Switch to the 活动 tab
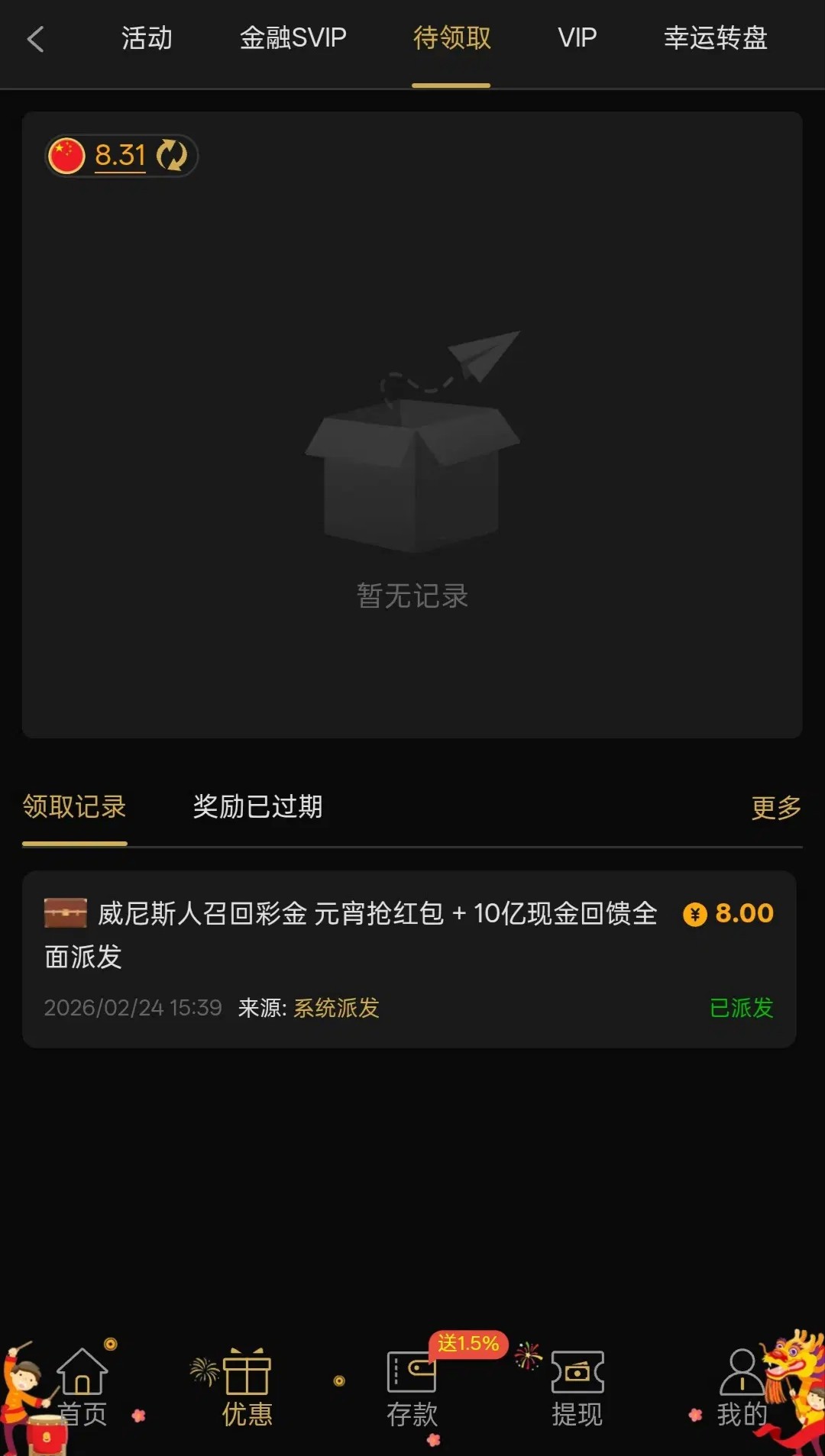 (147, 38)
